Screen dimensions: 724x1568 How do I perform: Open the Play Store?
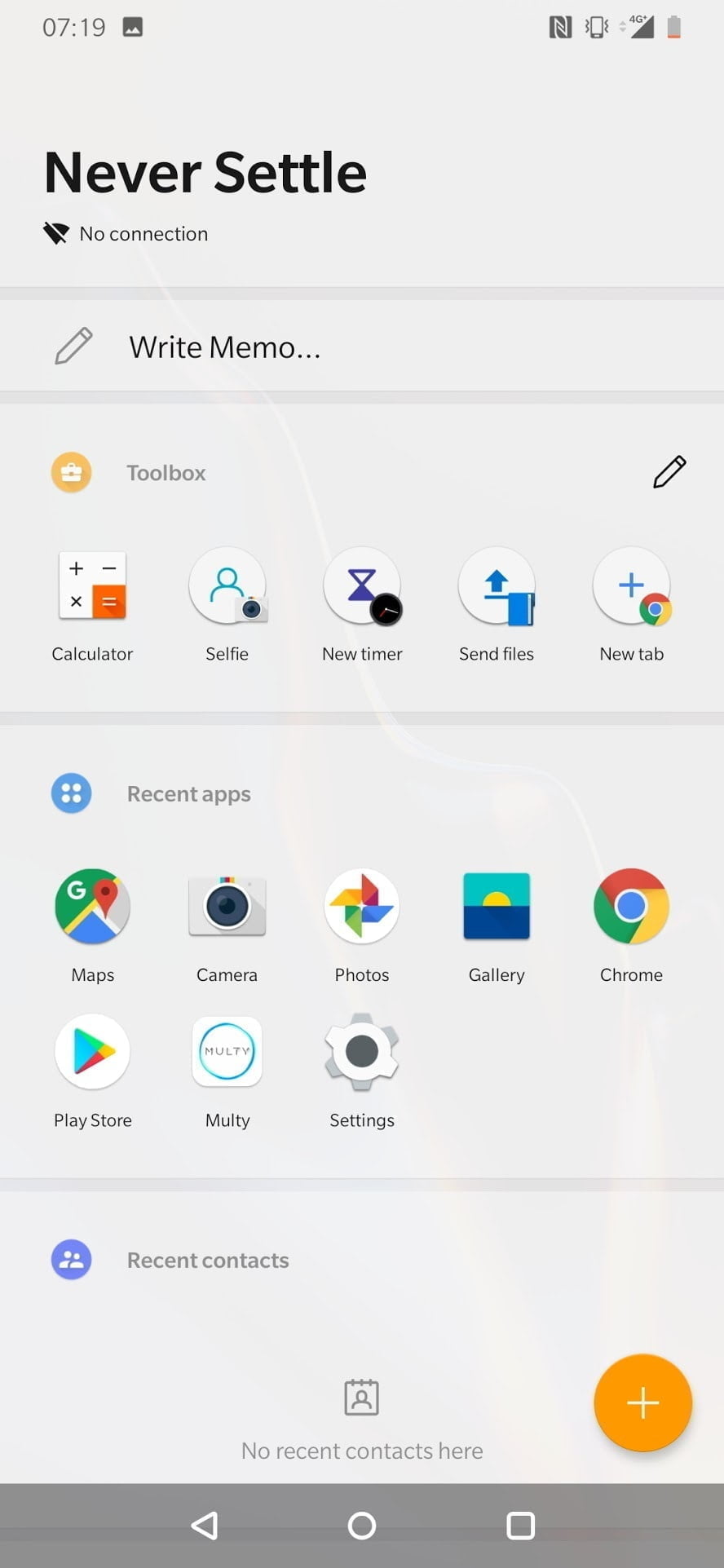[x=92, y=1052]
